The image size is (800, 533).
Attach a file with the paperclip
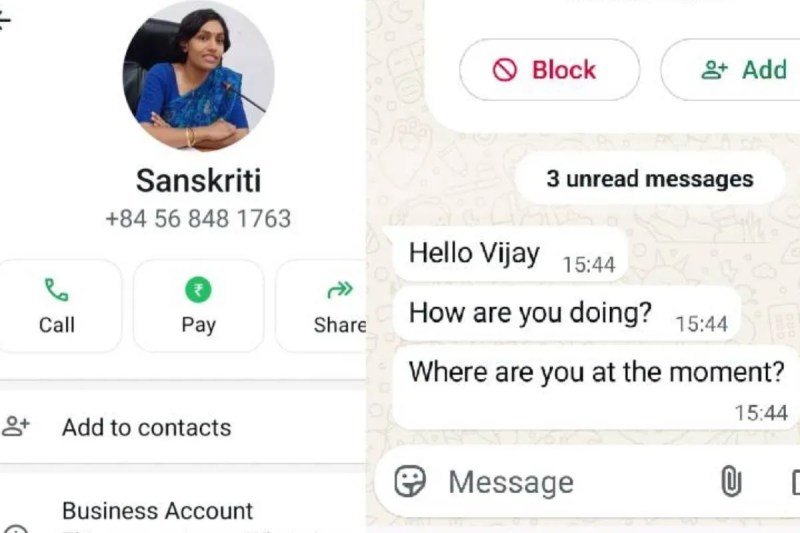731,482
